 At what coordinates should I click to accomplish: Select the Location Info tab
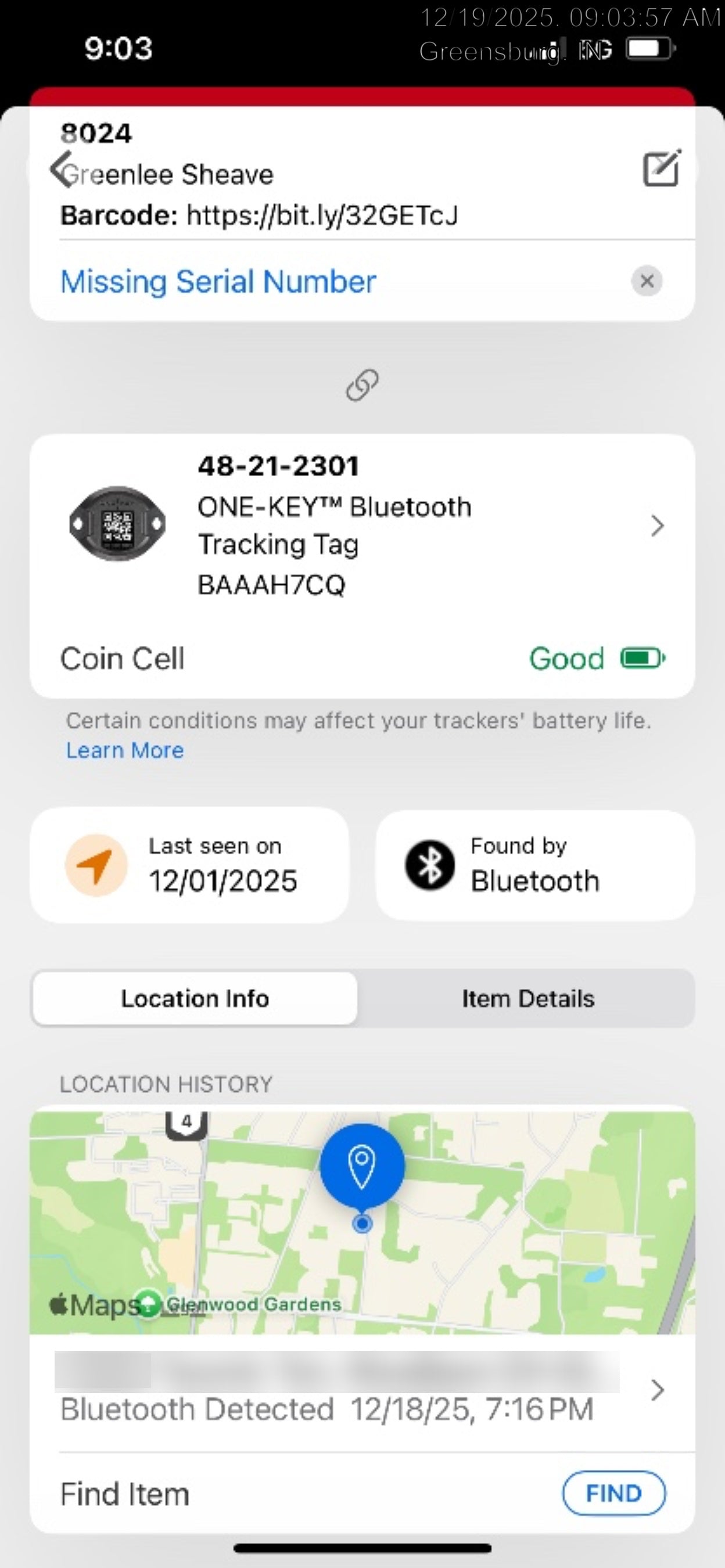195,998
